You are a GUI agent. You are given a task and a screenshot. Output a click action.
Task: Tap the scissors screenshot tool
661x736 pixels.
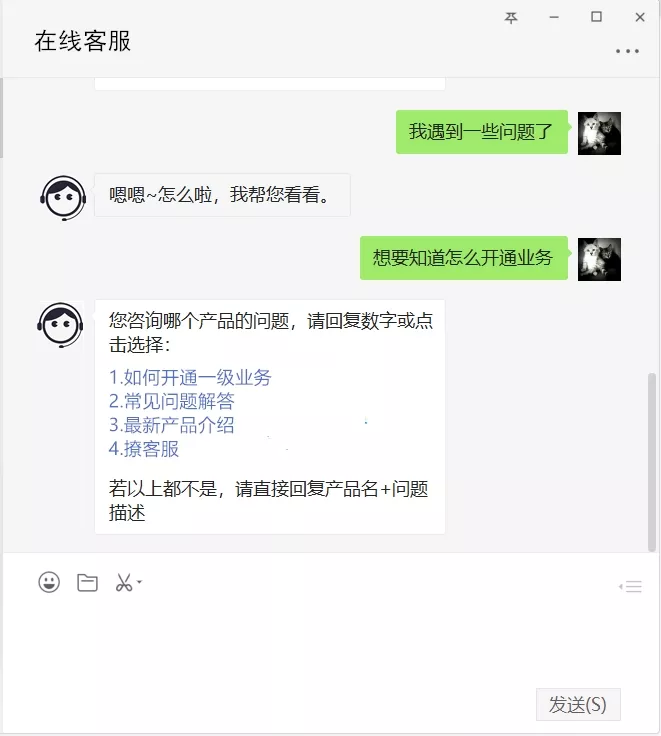click(124, 582)
